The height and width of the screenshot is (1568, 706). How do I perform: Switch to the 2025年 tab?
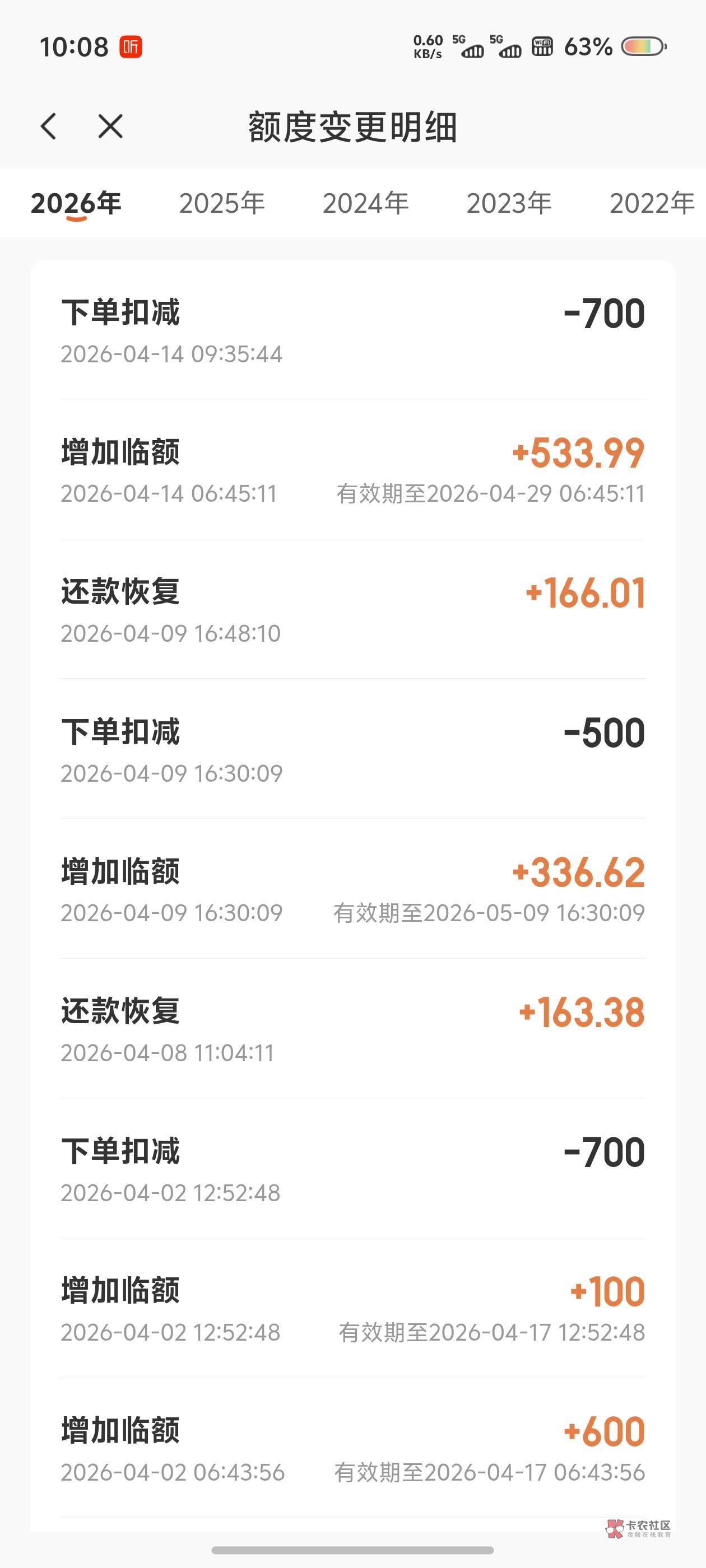tap(222, 203)
